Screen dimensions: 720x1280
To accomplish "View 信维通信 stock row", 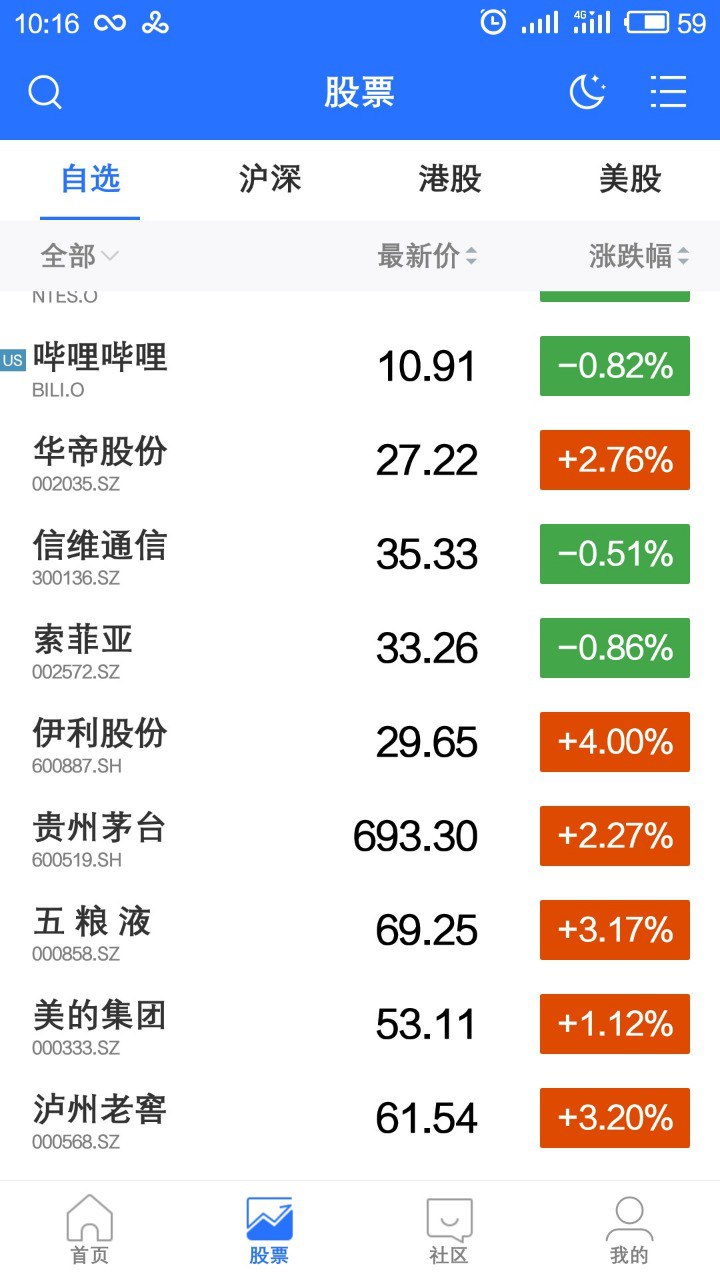I will [x=100, y=555].
